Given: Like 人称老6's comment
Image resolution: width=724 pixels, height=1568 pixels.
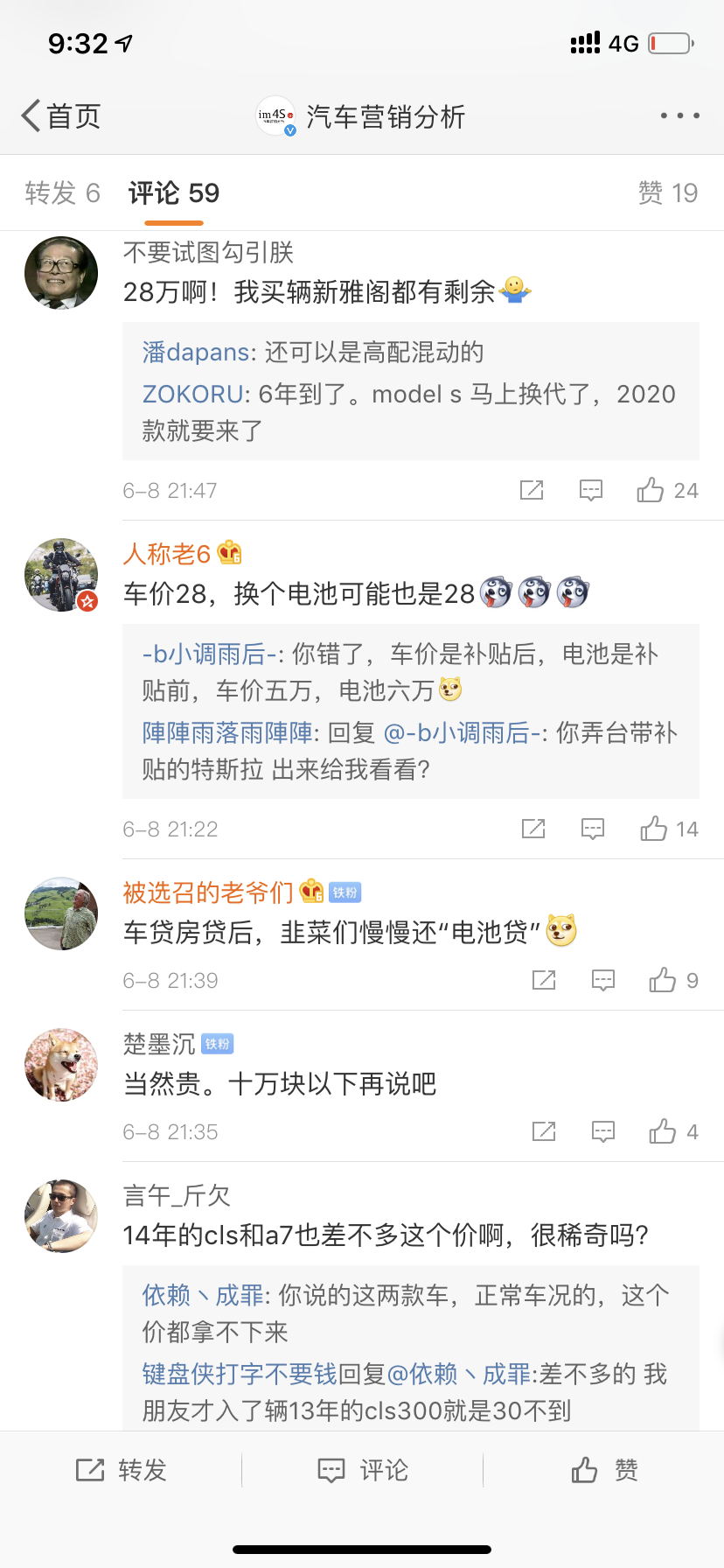Looking at the screenshot, I should click(x=669, y=829).
